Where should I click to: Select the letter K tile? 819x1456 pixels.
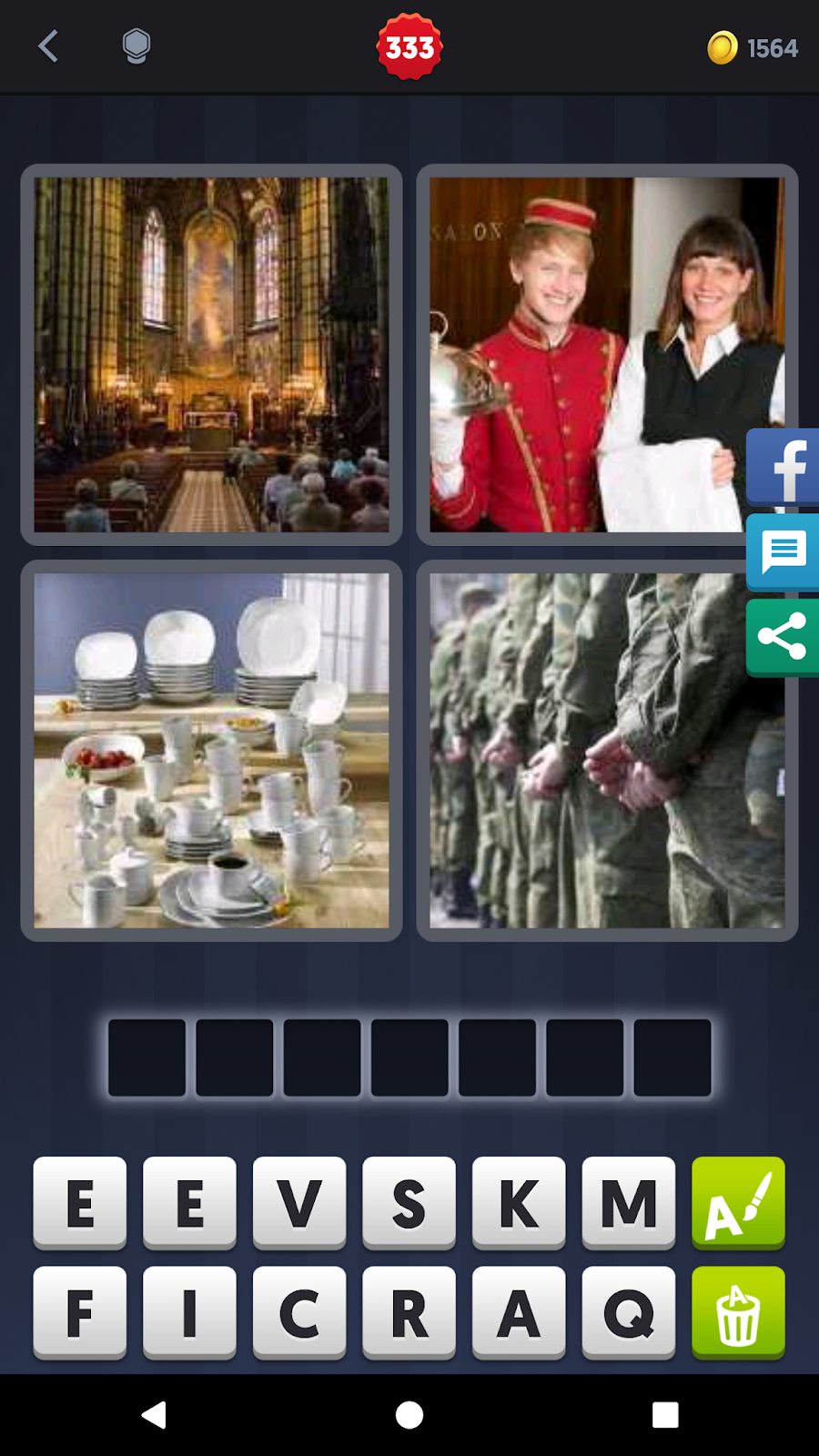pyautogui.click(x=519, y=1202)
